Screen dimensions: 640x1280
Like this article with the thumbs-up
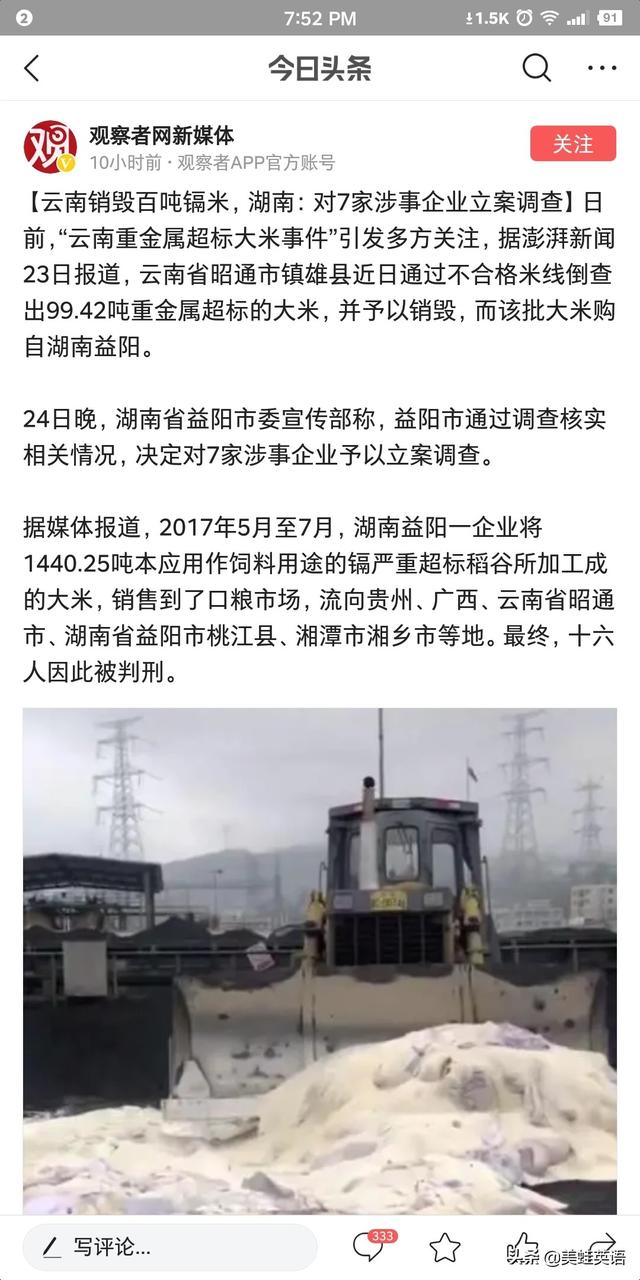522,1245
